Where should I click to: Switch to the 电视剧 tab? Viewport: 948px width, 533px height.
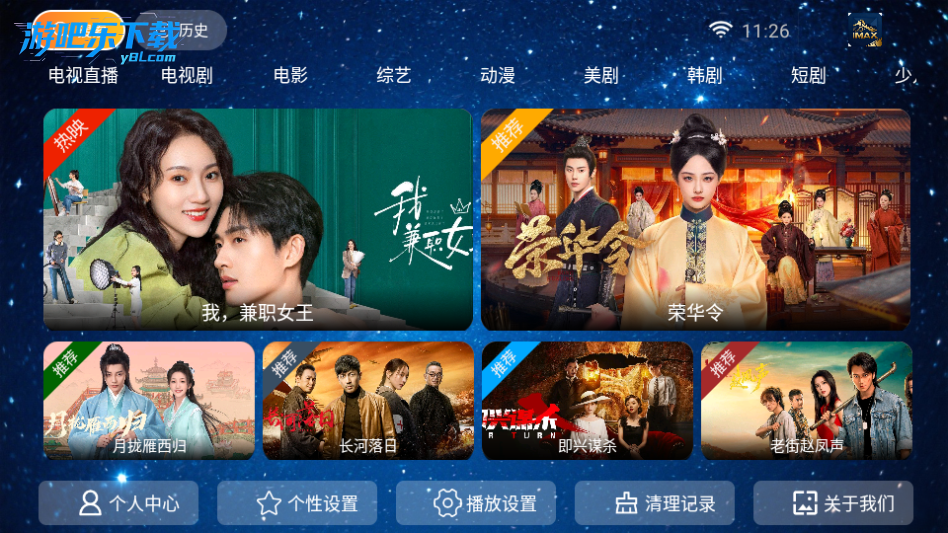tap(187, 75)
